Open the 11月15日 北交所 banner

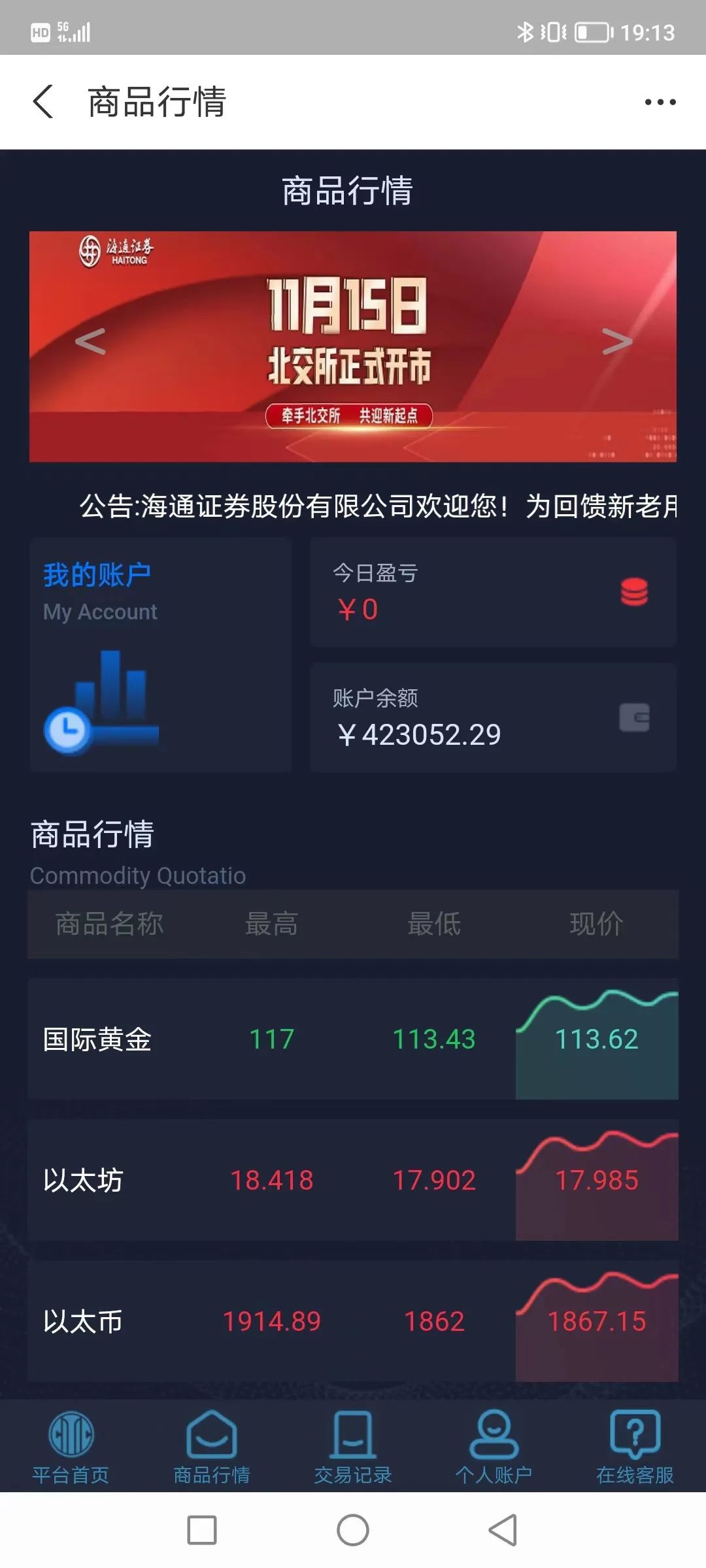353,346
